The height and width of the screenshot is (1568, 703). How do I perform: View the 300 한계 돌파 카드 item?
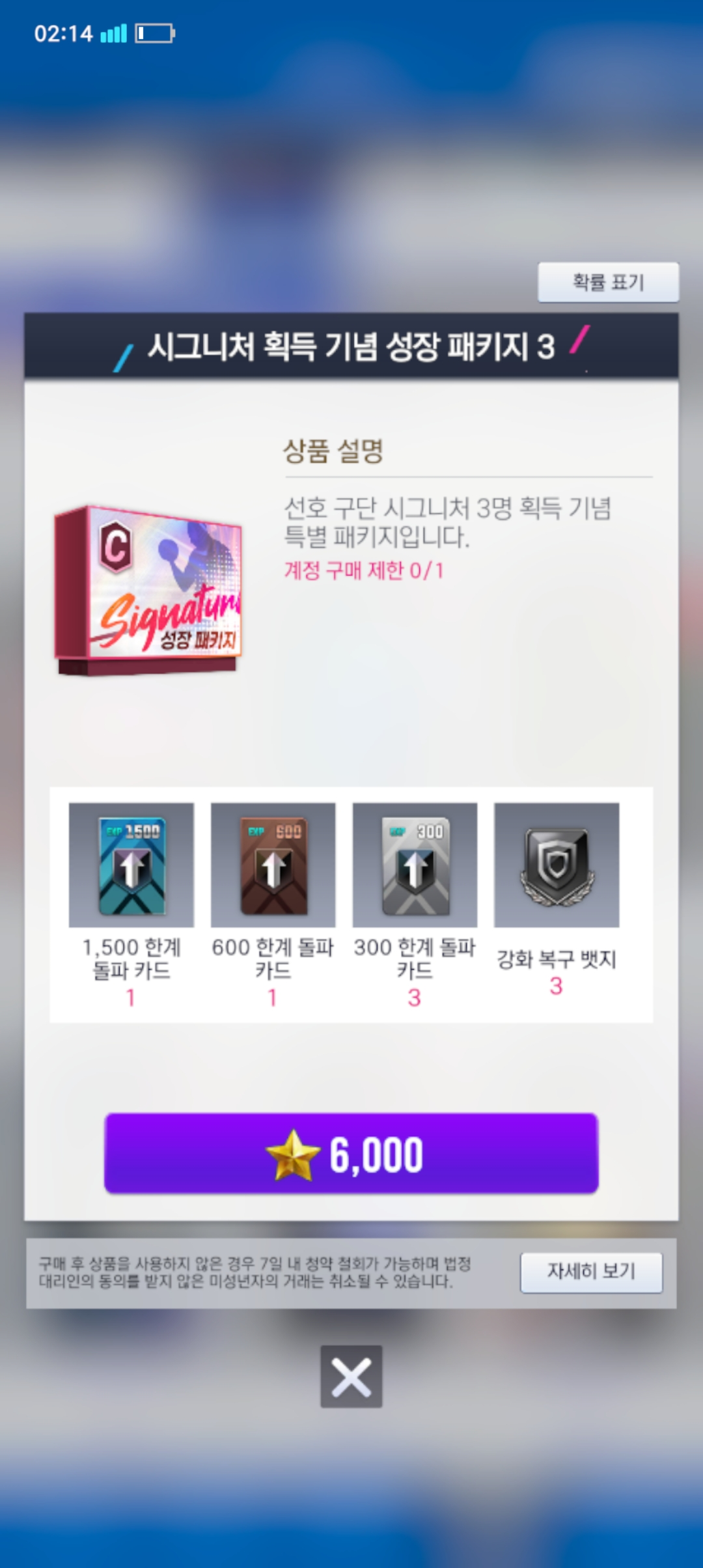[x=415, y=865]
